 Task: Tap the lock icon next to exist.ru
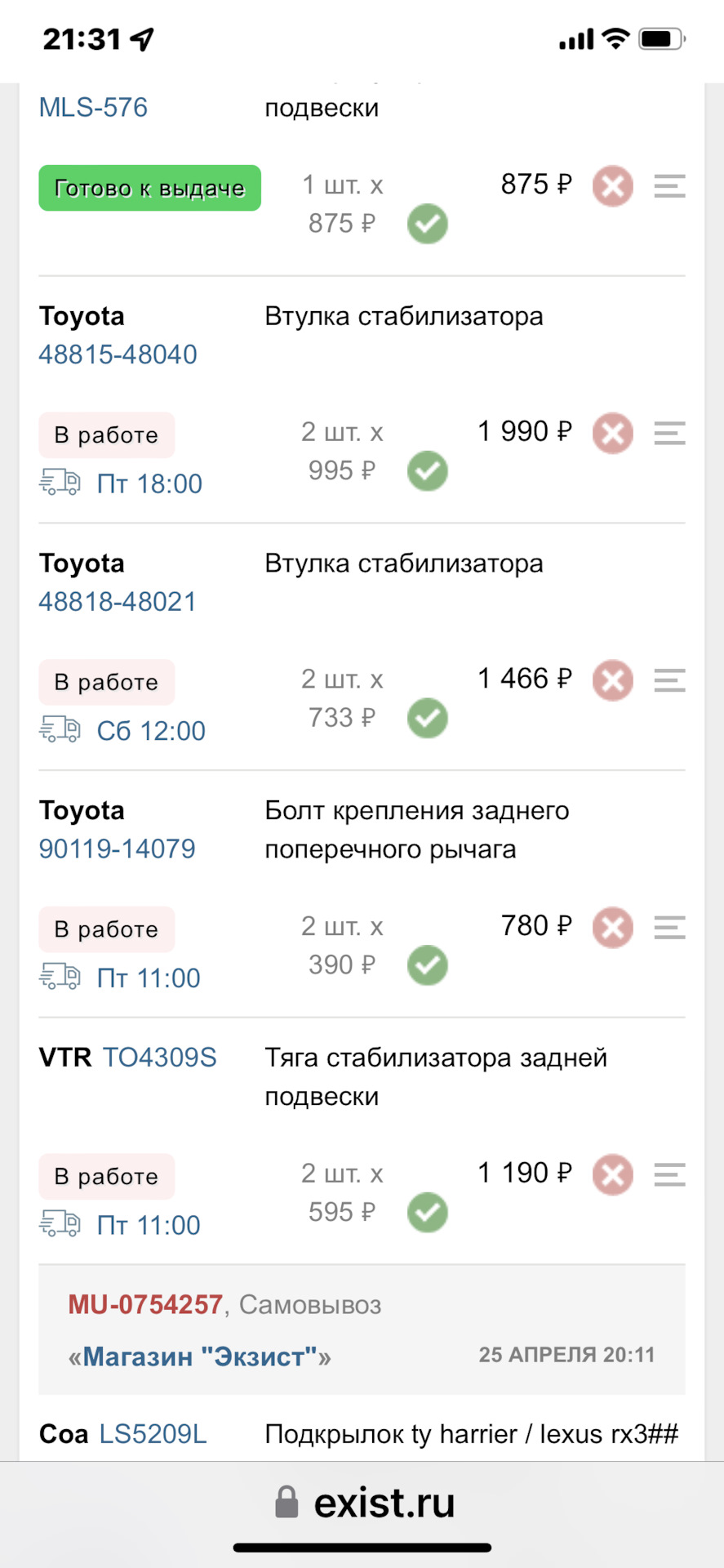pos(287,1501)
